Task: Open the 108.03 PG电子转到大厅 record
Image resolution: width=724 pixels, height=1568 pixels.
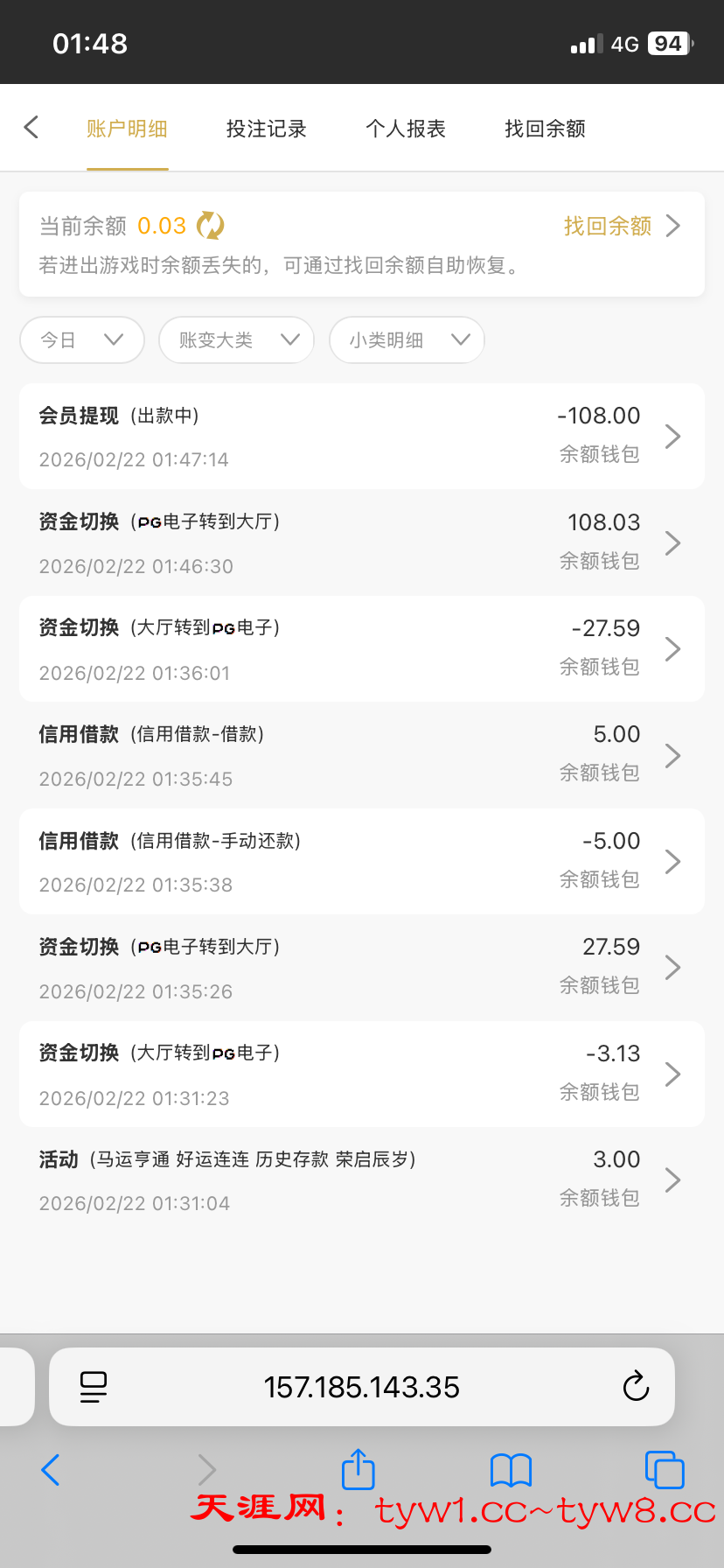Action: pyautogui.click(x=362, y=542)
